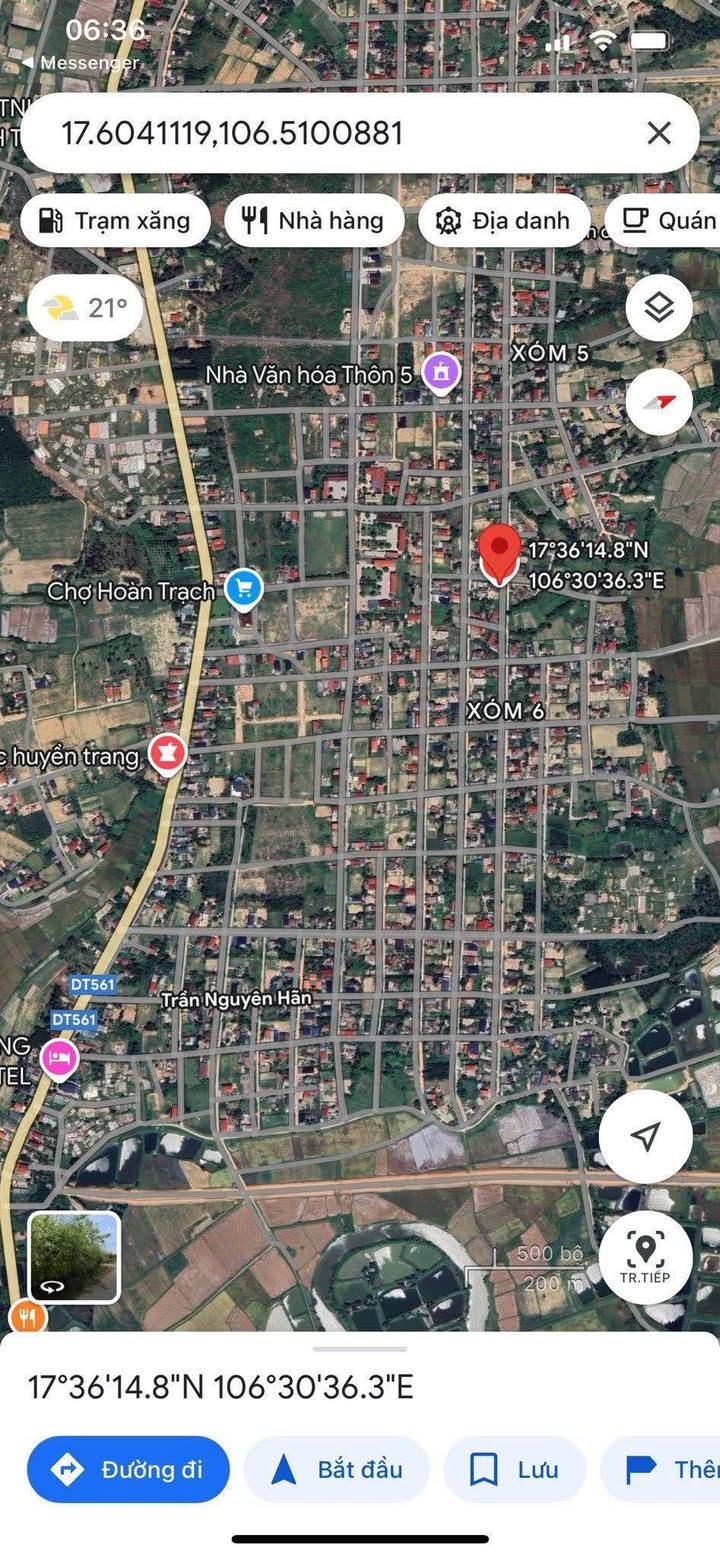Select the Trạm xăng chip
720x1557 pixels.
pos(114,221)
